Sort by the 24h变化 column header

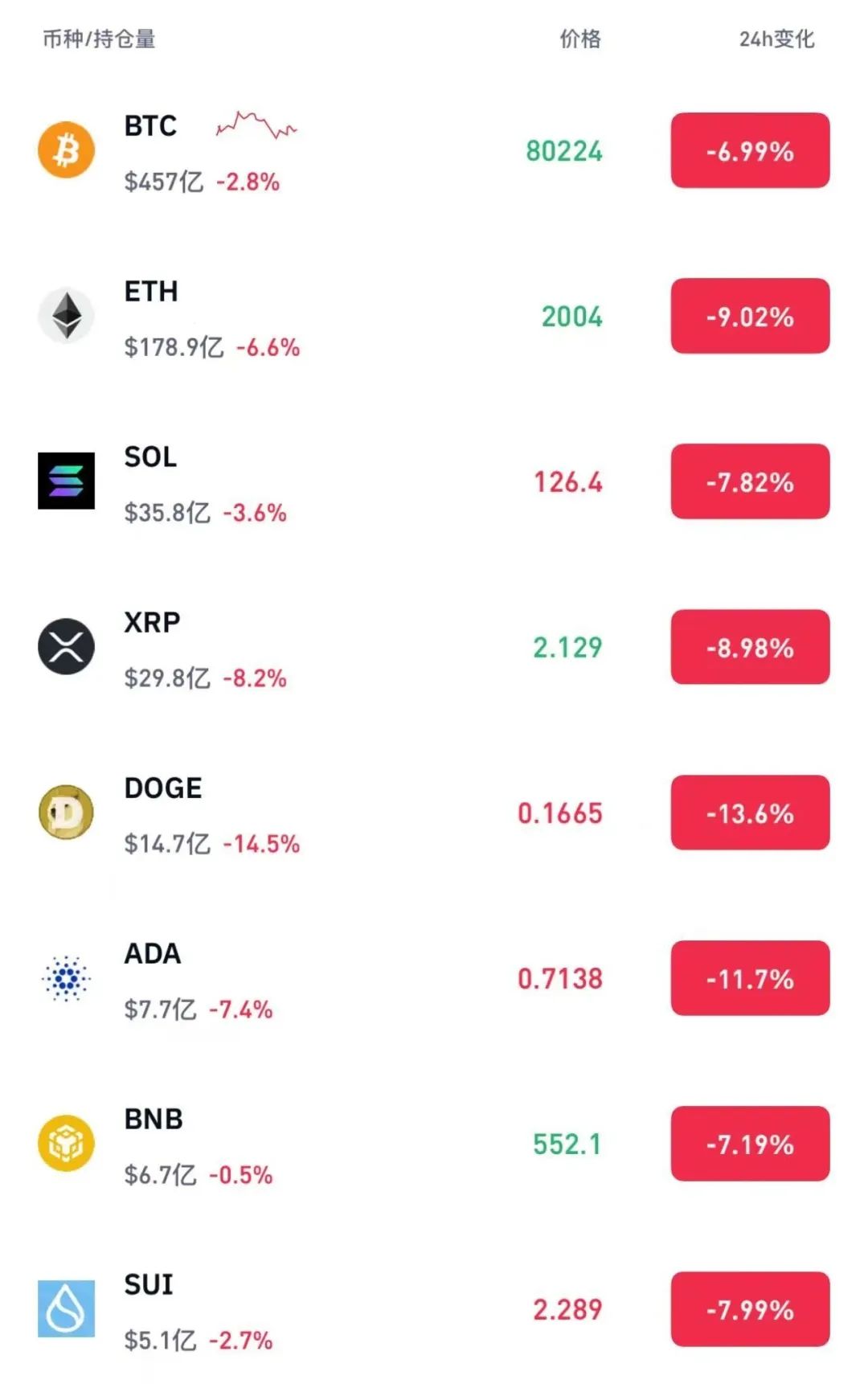776,39
